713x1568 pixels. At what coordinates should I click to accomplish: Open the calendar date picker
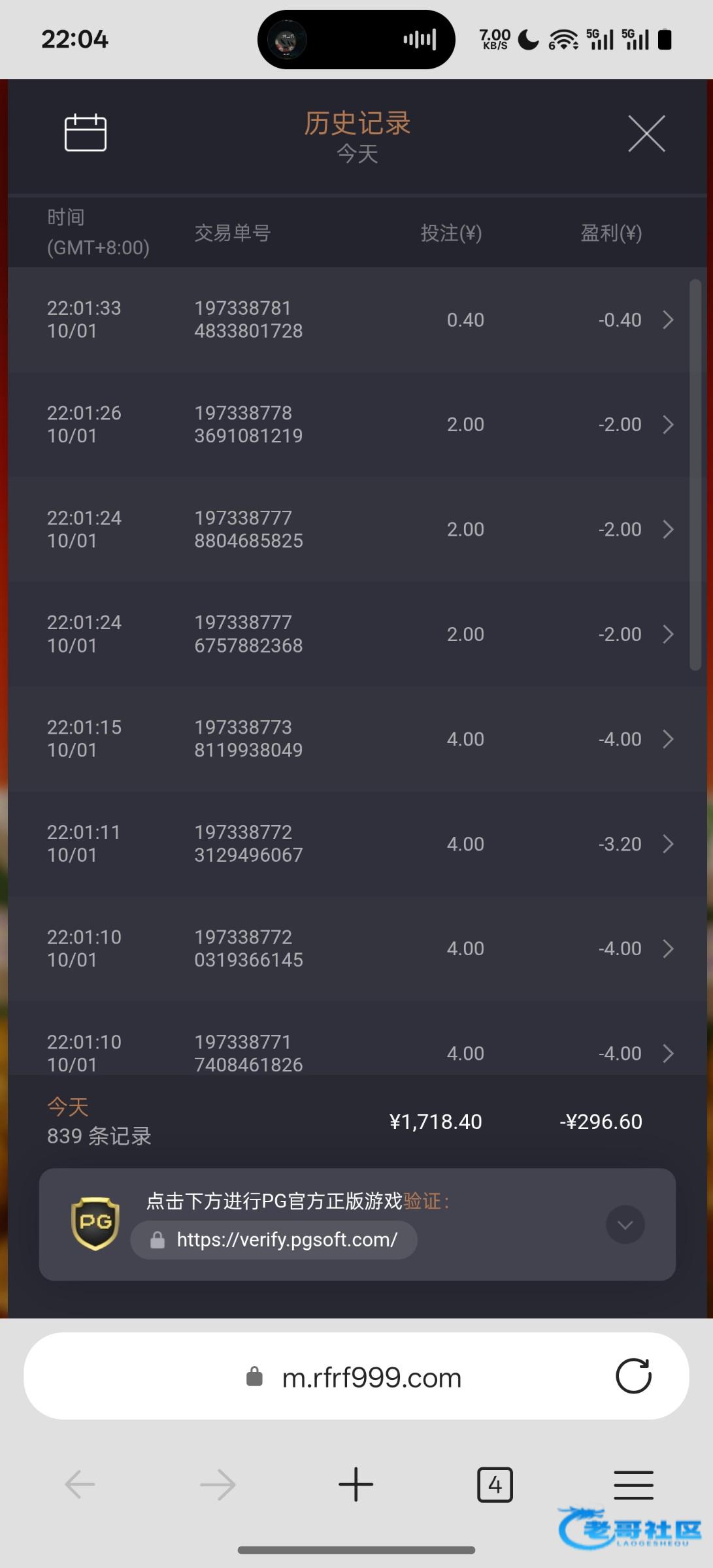tap(86, 133)
